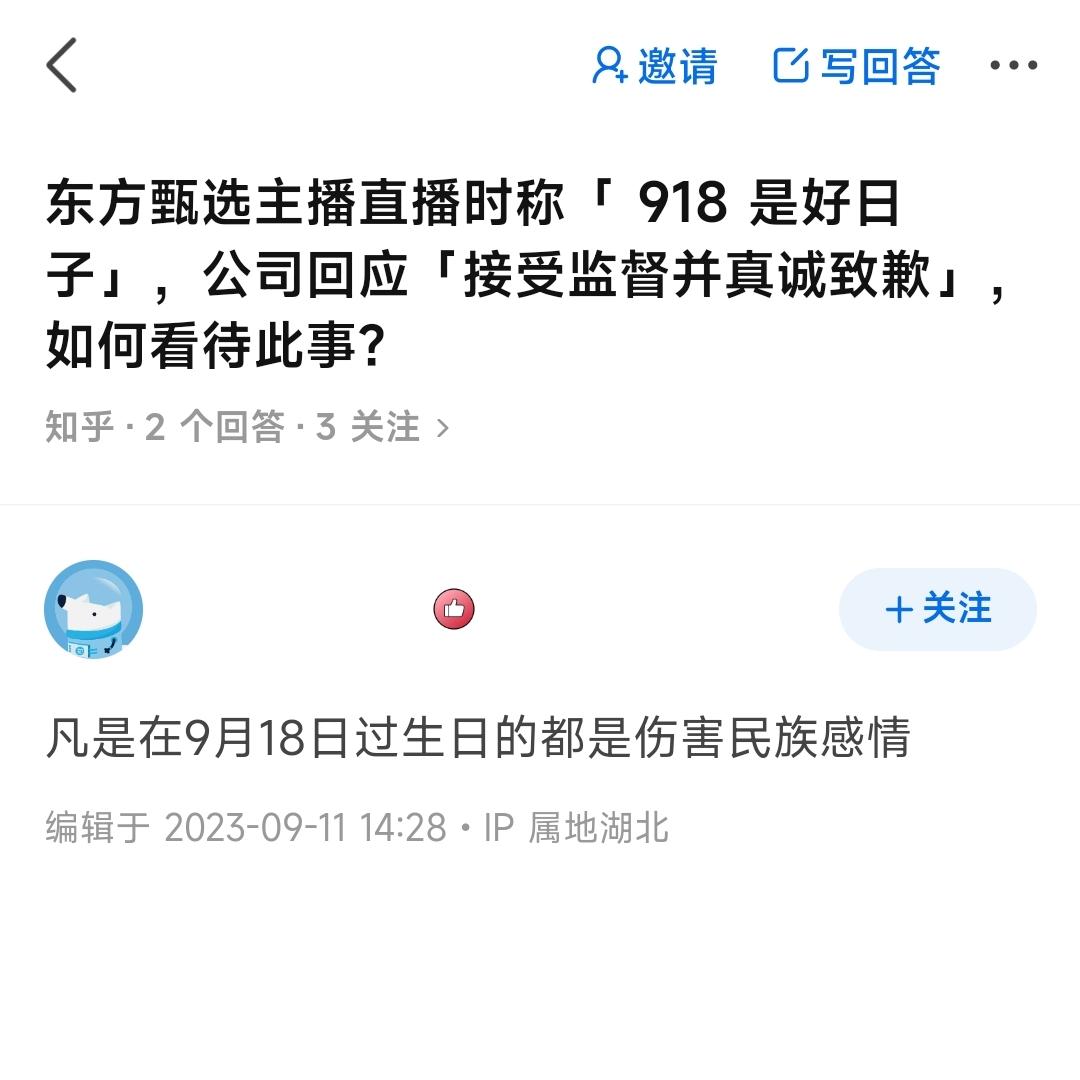
Task: Tap 邀请 to invite others to answer
Action: pos(655,66)
